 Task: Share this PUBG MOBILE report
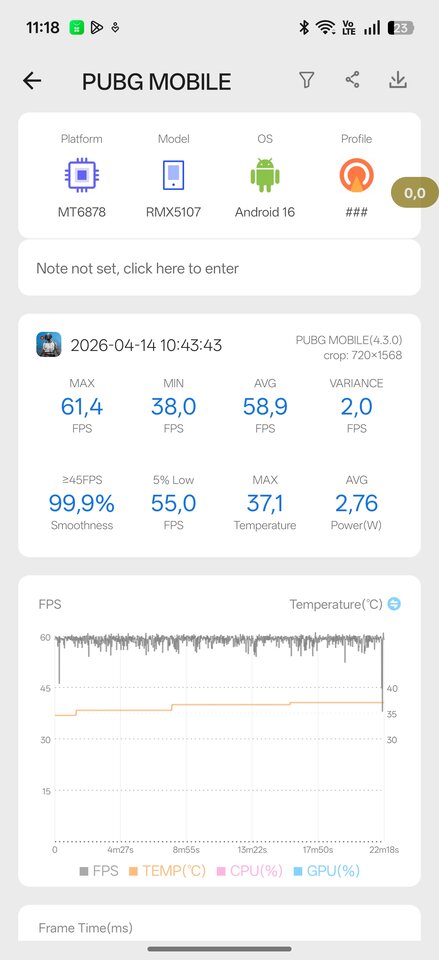(x=352, y=80)
